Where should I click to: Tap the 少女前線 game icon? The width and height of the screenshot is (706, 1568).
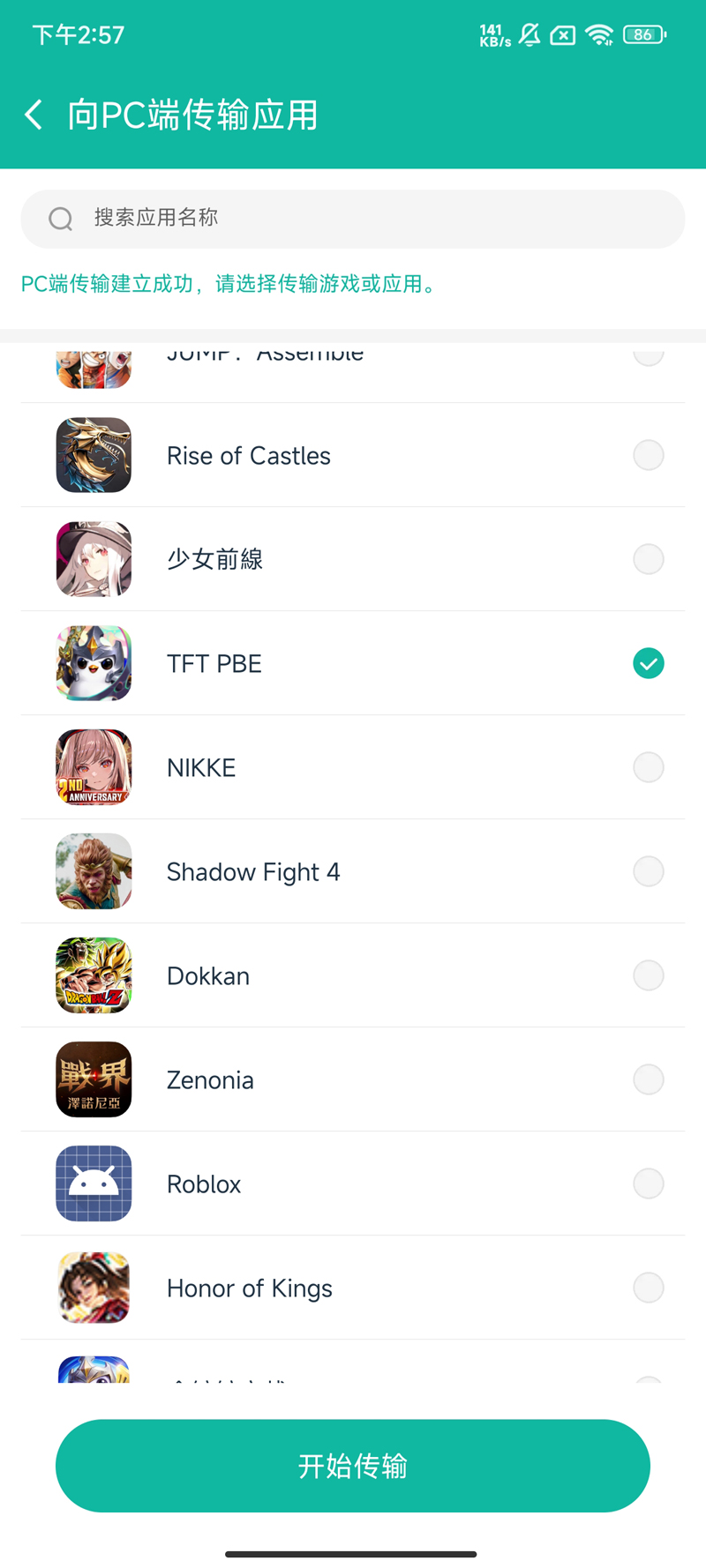pyautogui.click(x=94, y=559)
